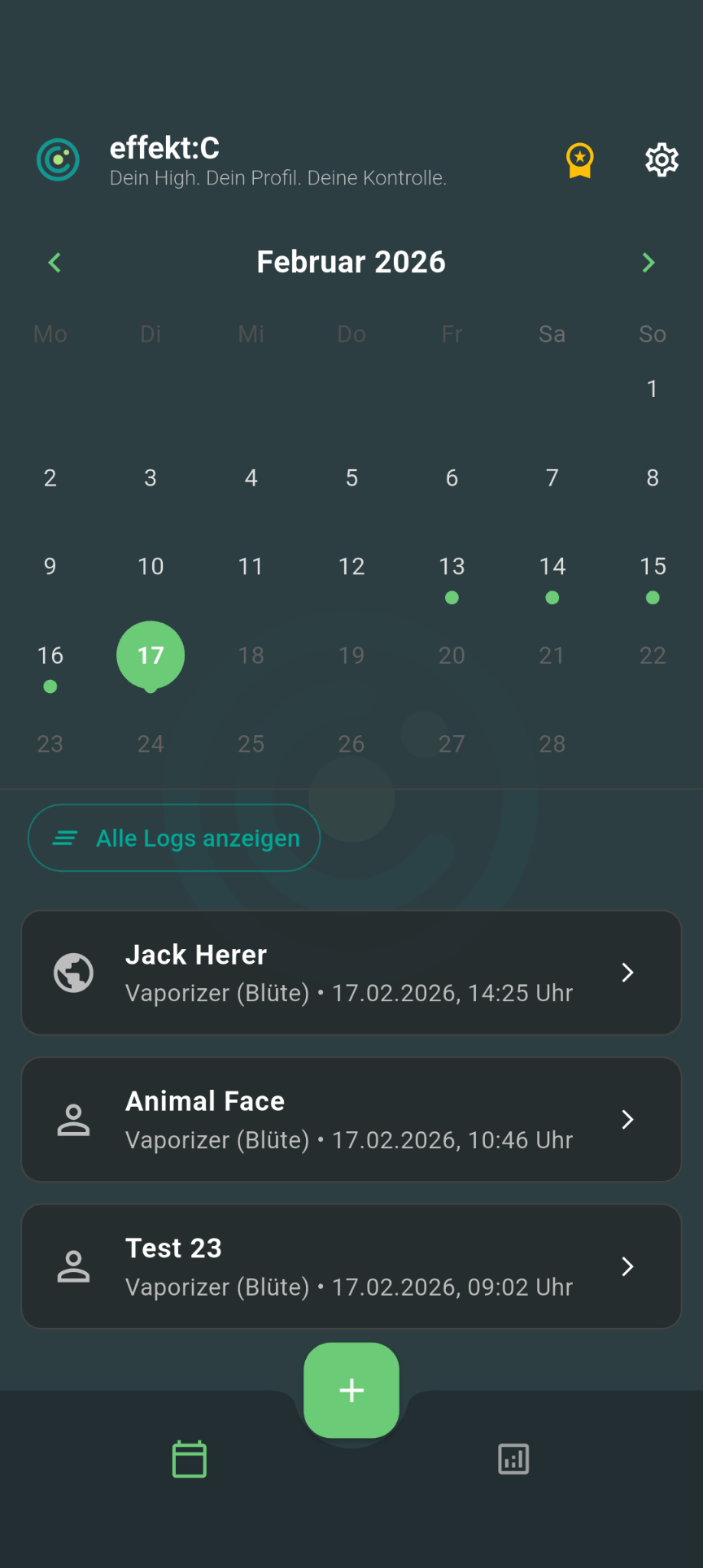Expand the Animal Face log entry chevron
Screen dimensions: 703x1568
point(627,1119)
